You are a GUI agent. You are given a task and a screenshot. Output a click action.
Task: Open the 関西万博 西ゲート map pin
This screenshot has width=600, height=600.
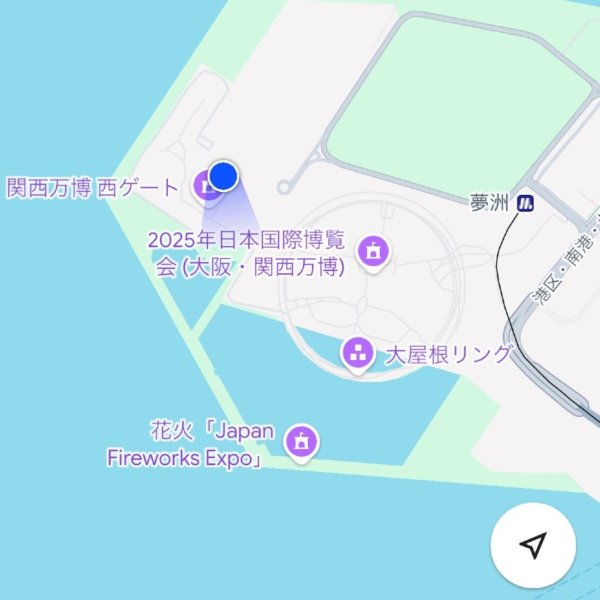pos(203,185)
